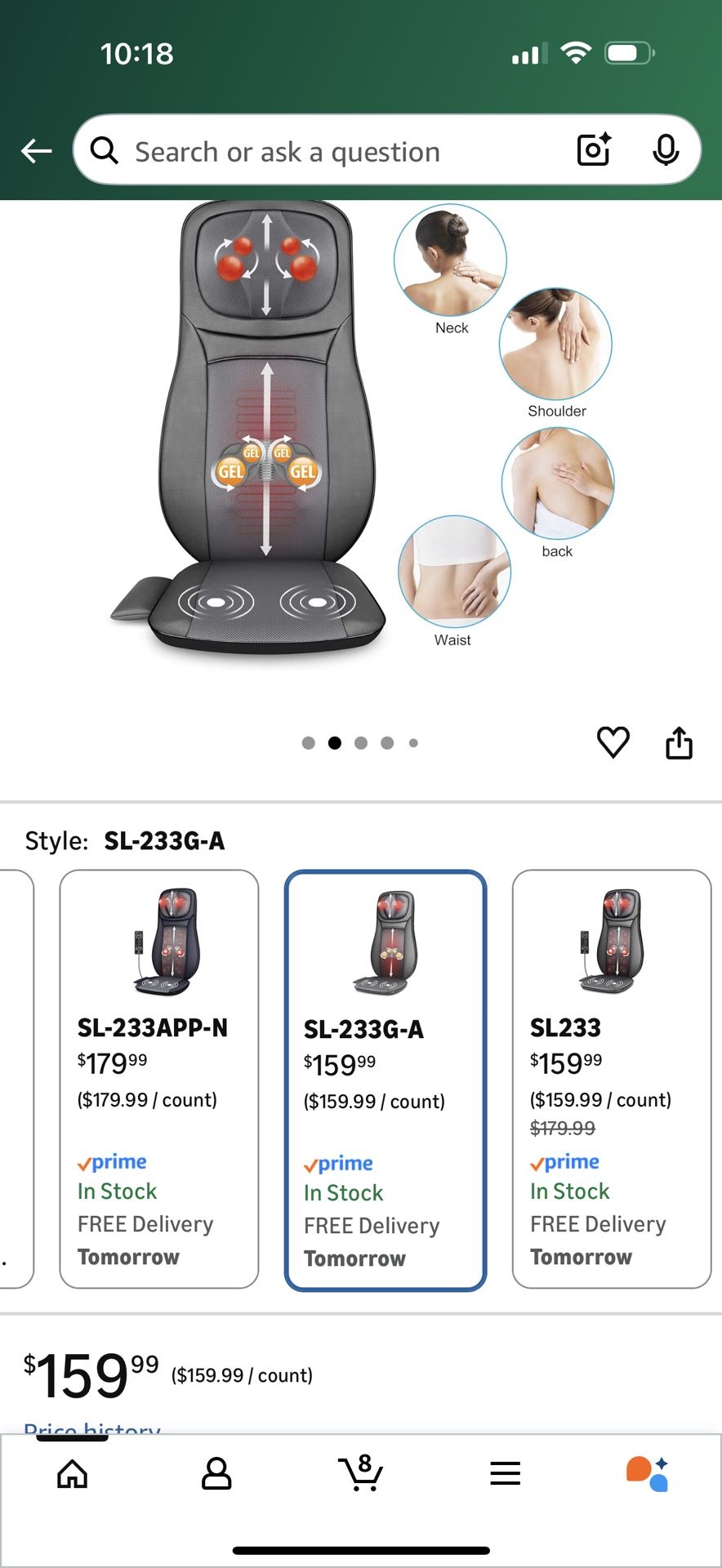Tap the magnifying glass inside the search bar
The width and height of the screenshot is (722, 1568).
pos(104,150)
